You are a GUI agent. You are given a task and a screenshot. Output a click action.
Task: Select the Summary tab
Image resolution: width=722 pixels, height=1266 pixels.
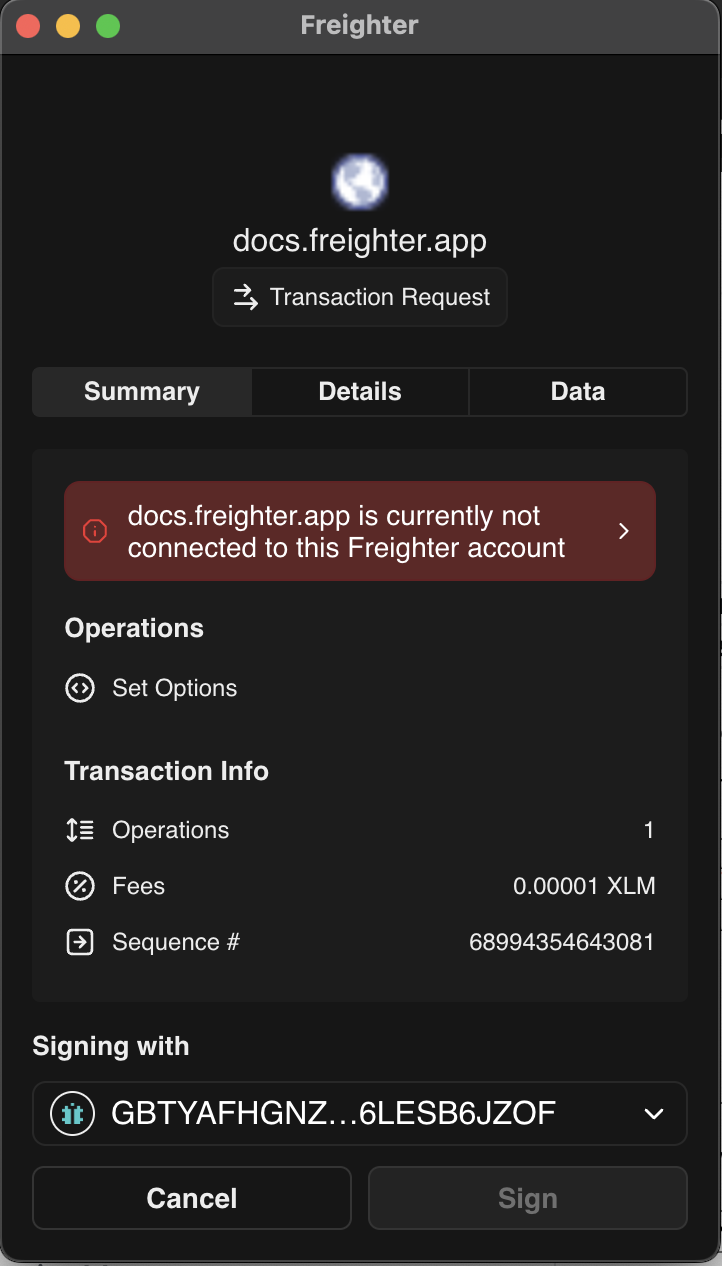coord(142,392)
